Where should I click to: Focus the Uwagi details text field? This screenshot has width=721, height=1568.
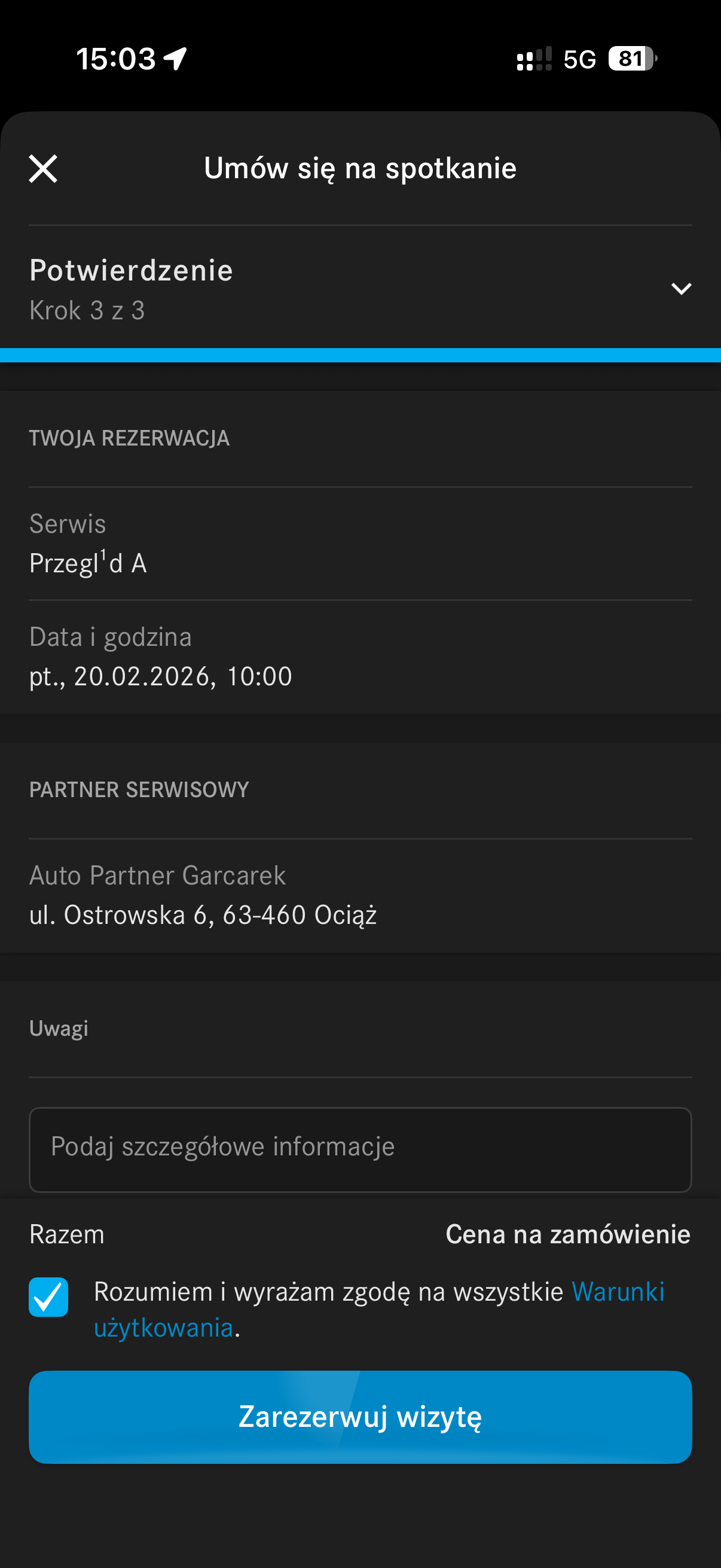360,1149
